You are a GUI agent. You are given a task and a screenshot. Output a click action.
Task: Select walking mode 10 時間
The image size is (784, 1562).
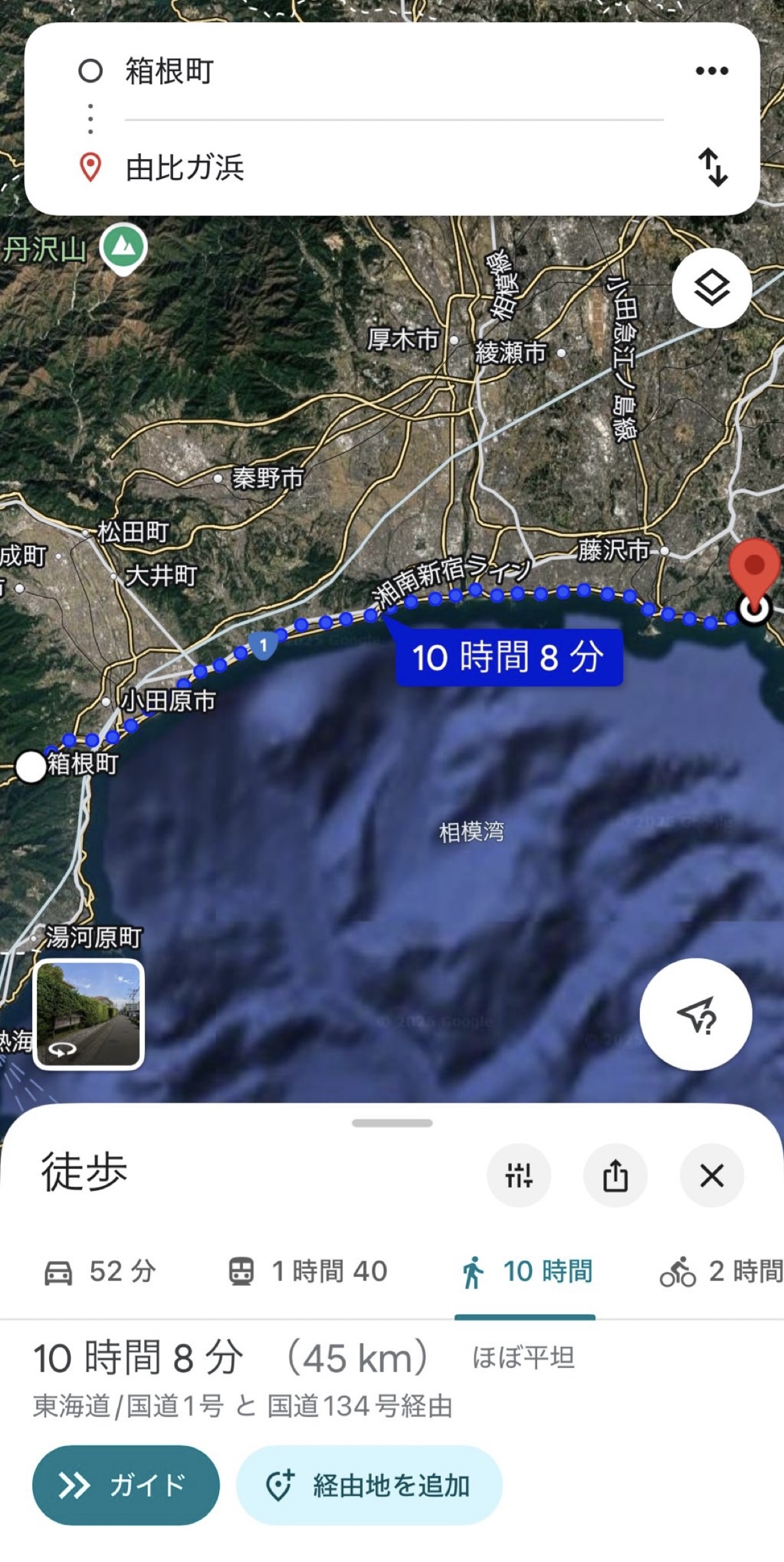click(526, 1272)
